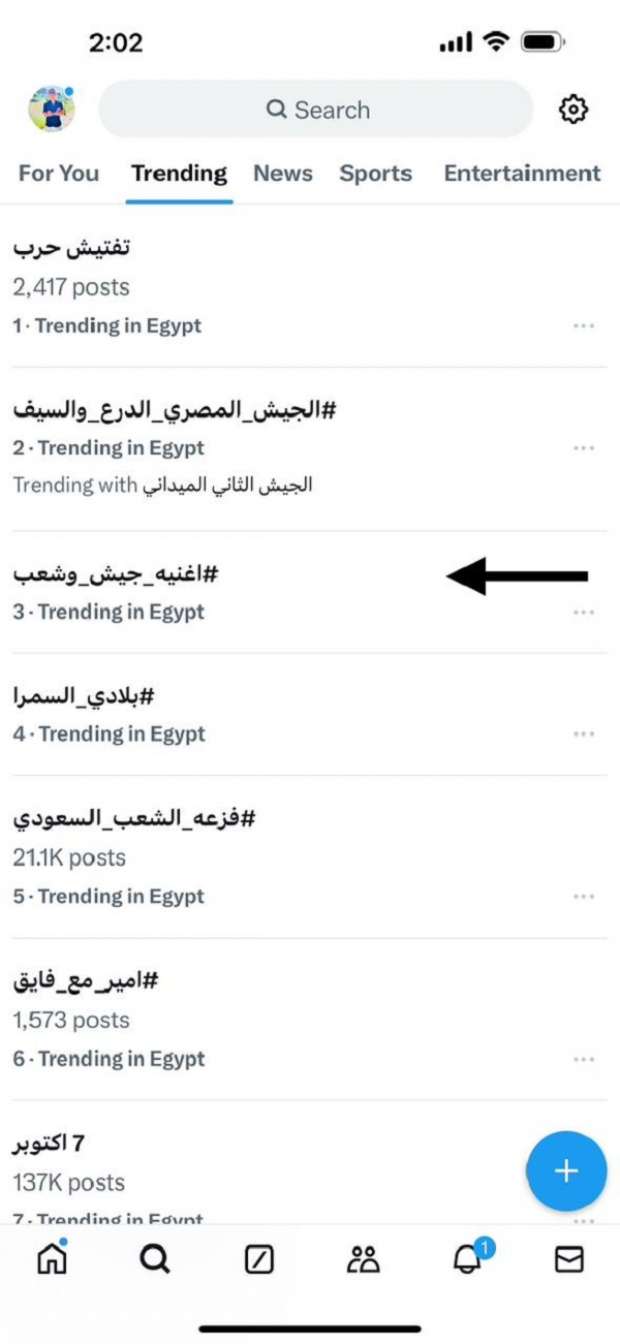The height and width of the screenshot is (1344, 620).
Task: Compose a new post with the plus button
Action: 566,1171
